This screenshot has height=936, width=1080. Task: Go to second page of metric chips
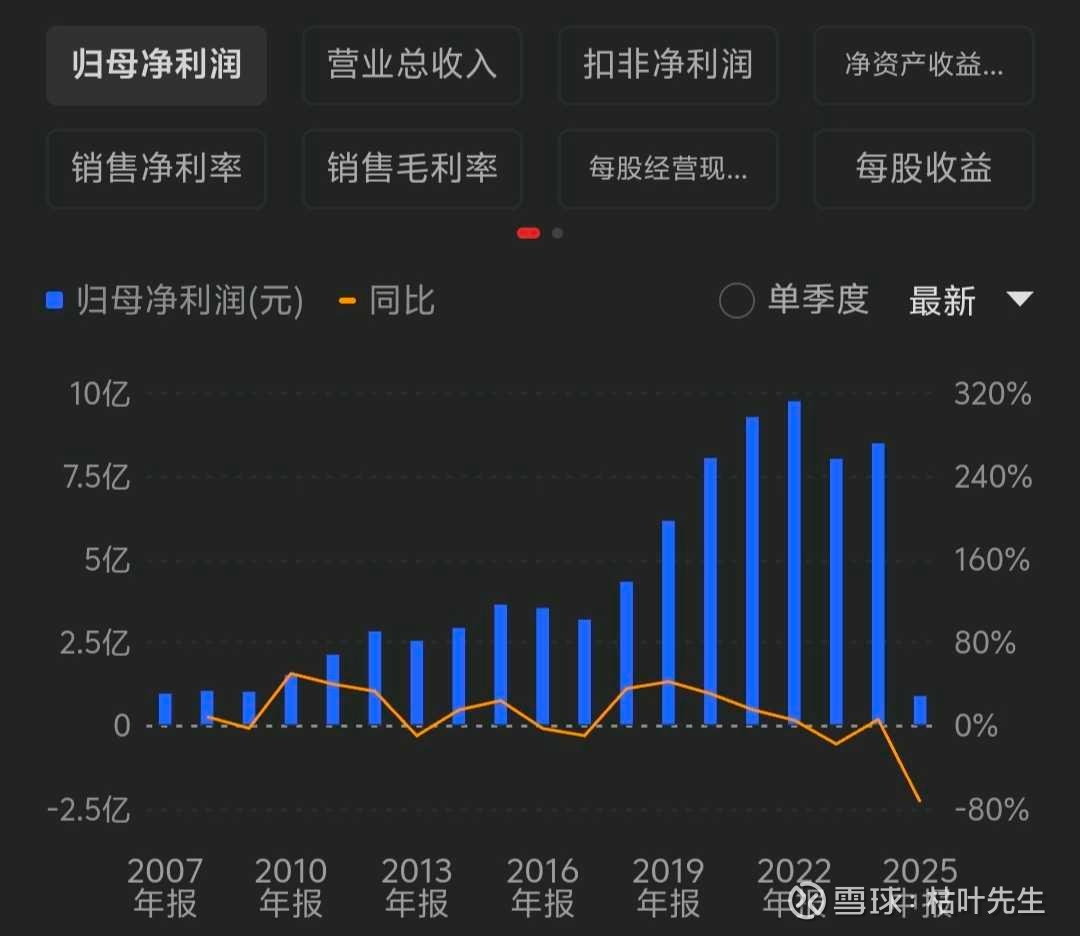[558, 233]
